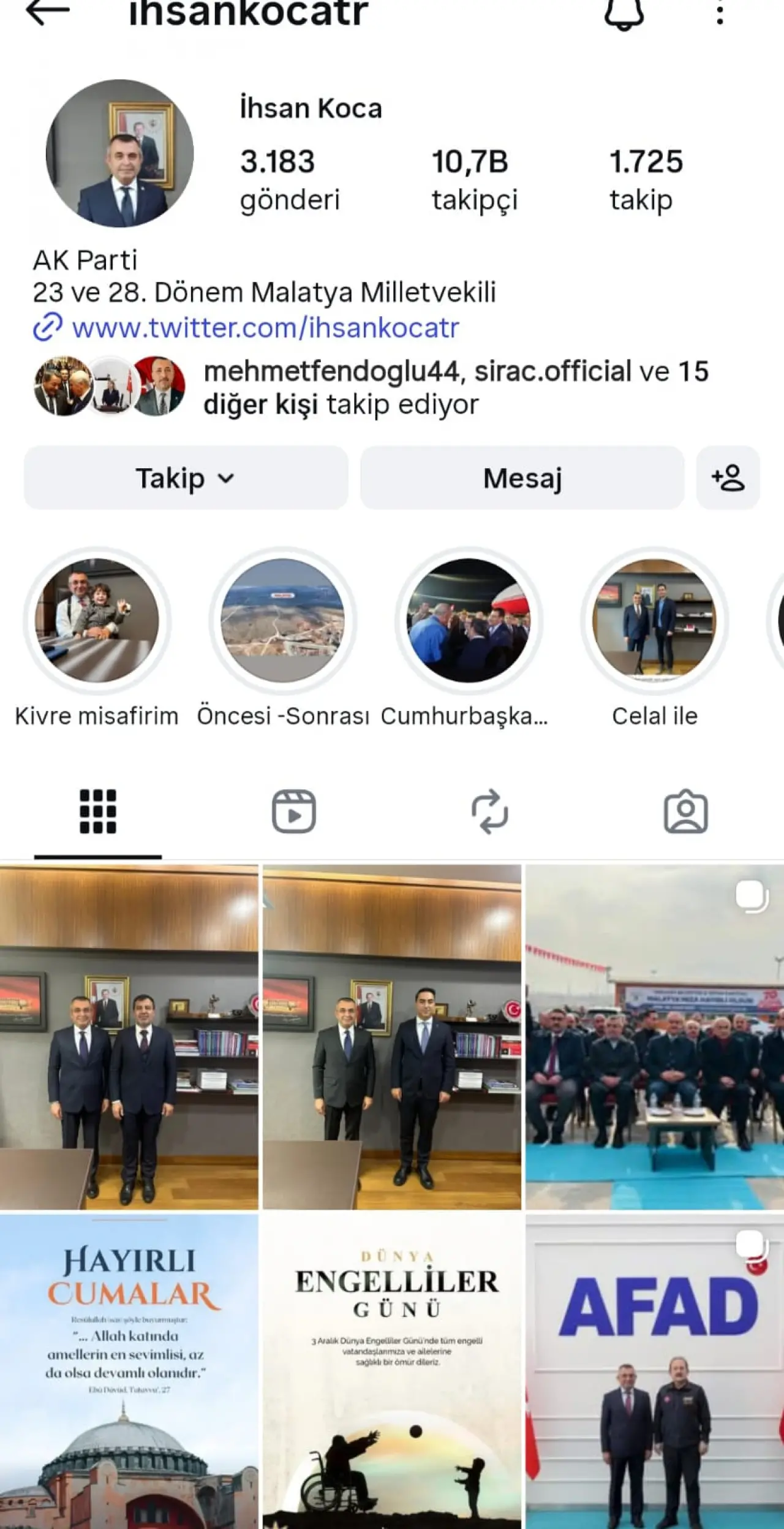Go back using the top arrow

(48, 12)
